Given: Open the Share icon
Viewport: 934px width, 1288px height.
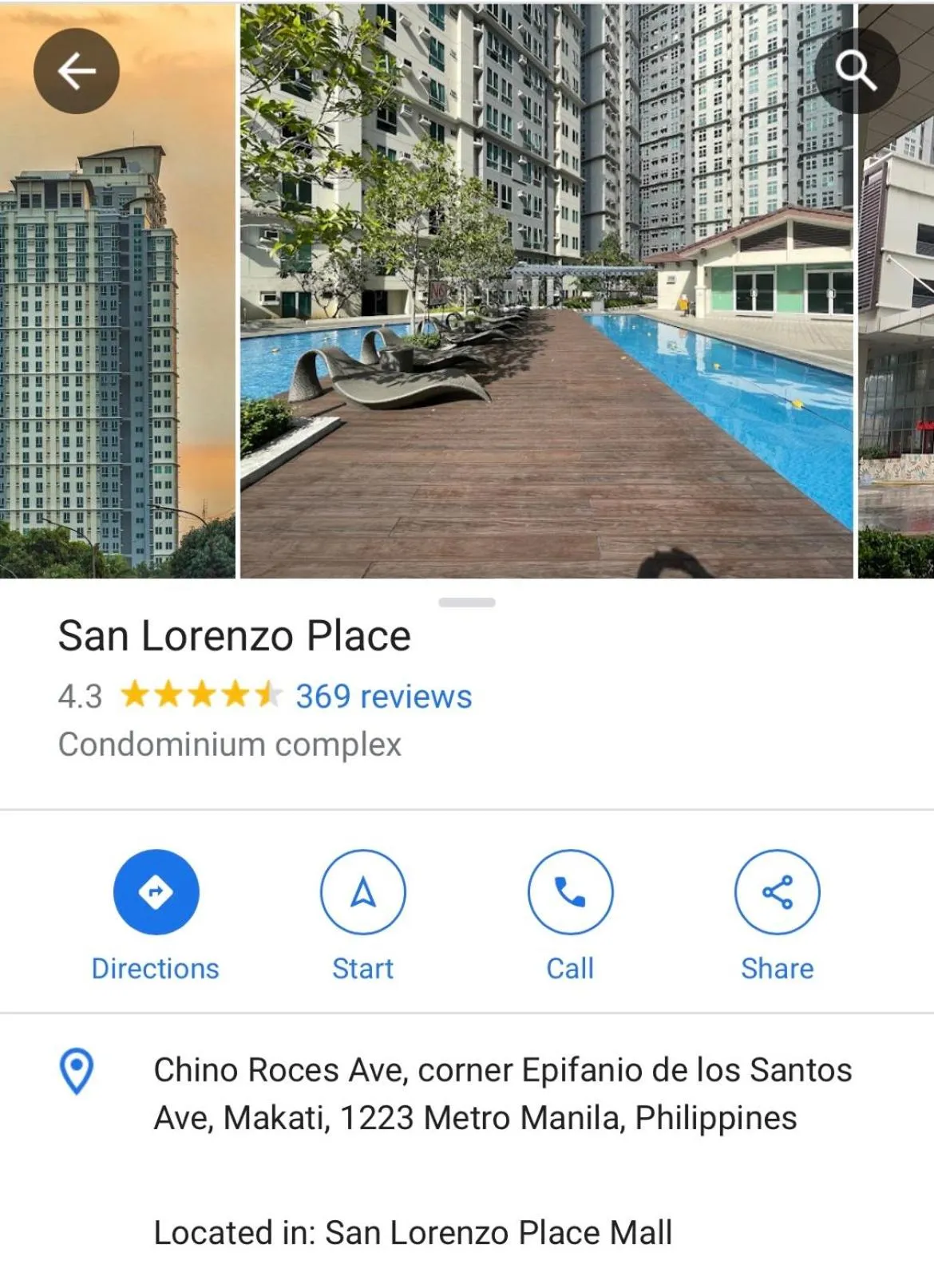Looking at the screenshot, I should tap(778, 894).
